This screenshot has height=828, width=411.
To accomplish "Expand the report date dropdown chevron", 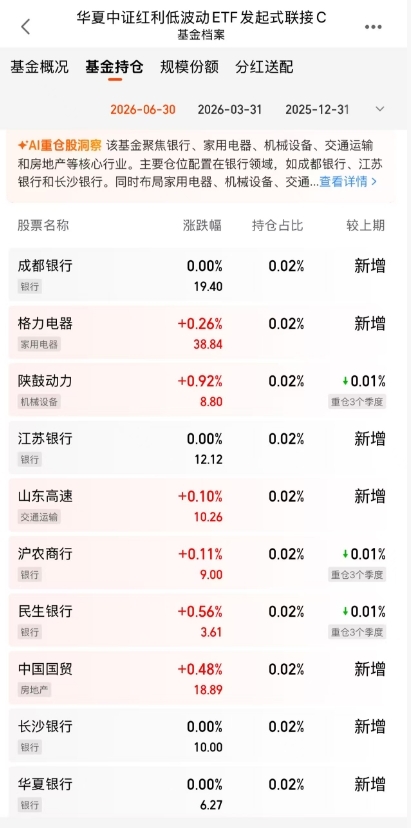I will tap(380, 109).
